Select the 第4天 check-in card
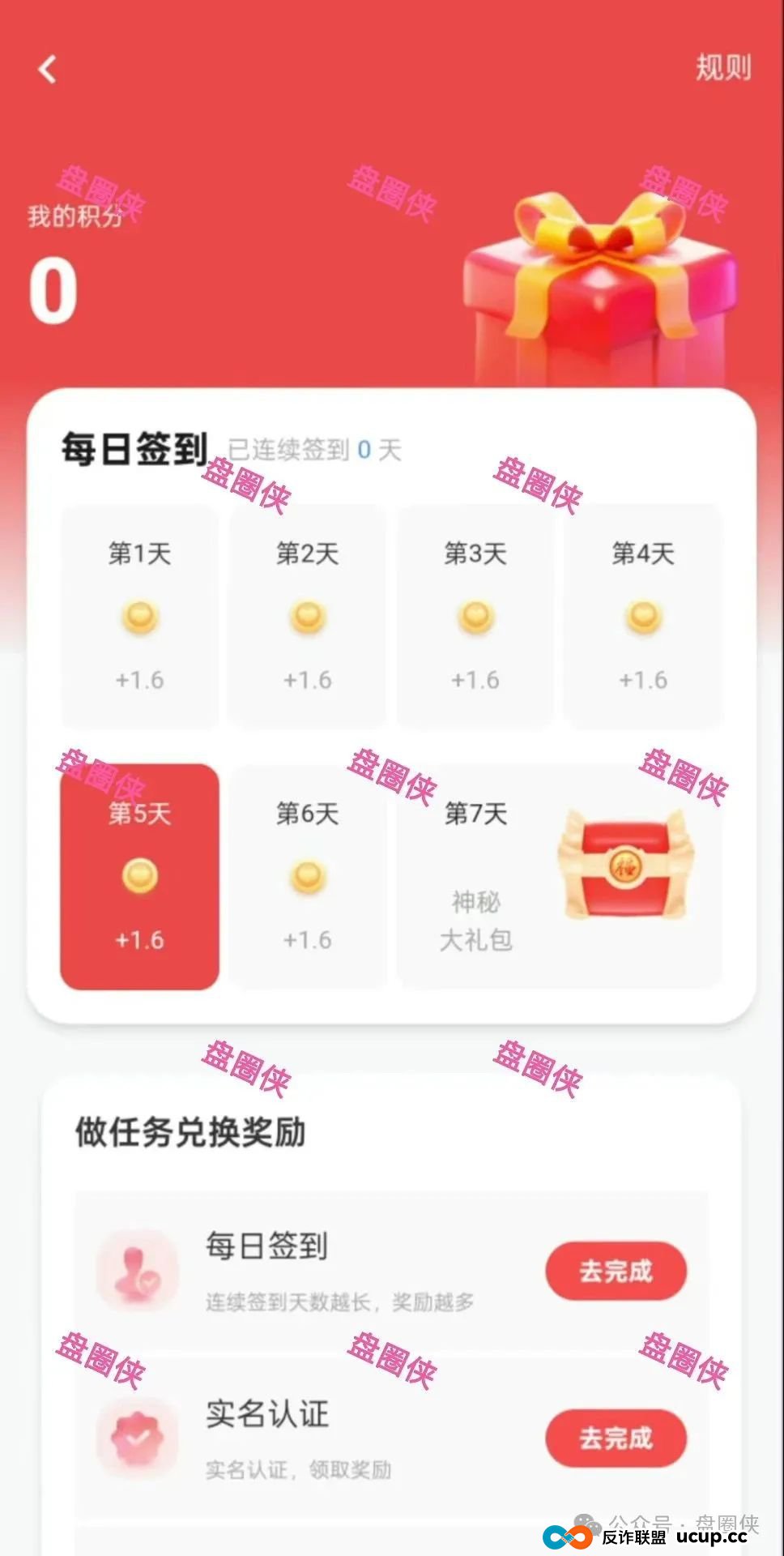The height and width of the screenshot is (1556, 784). [642, 618]
